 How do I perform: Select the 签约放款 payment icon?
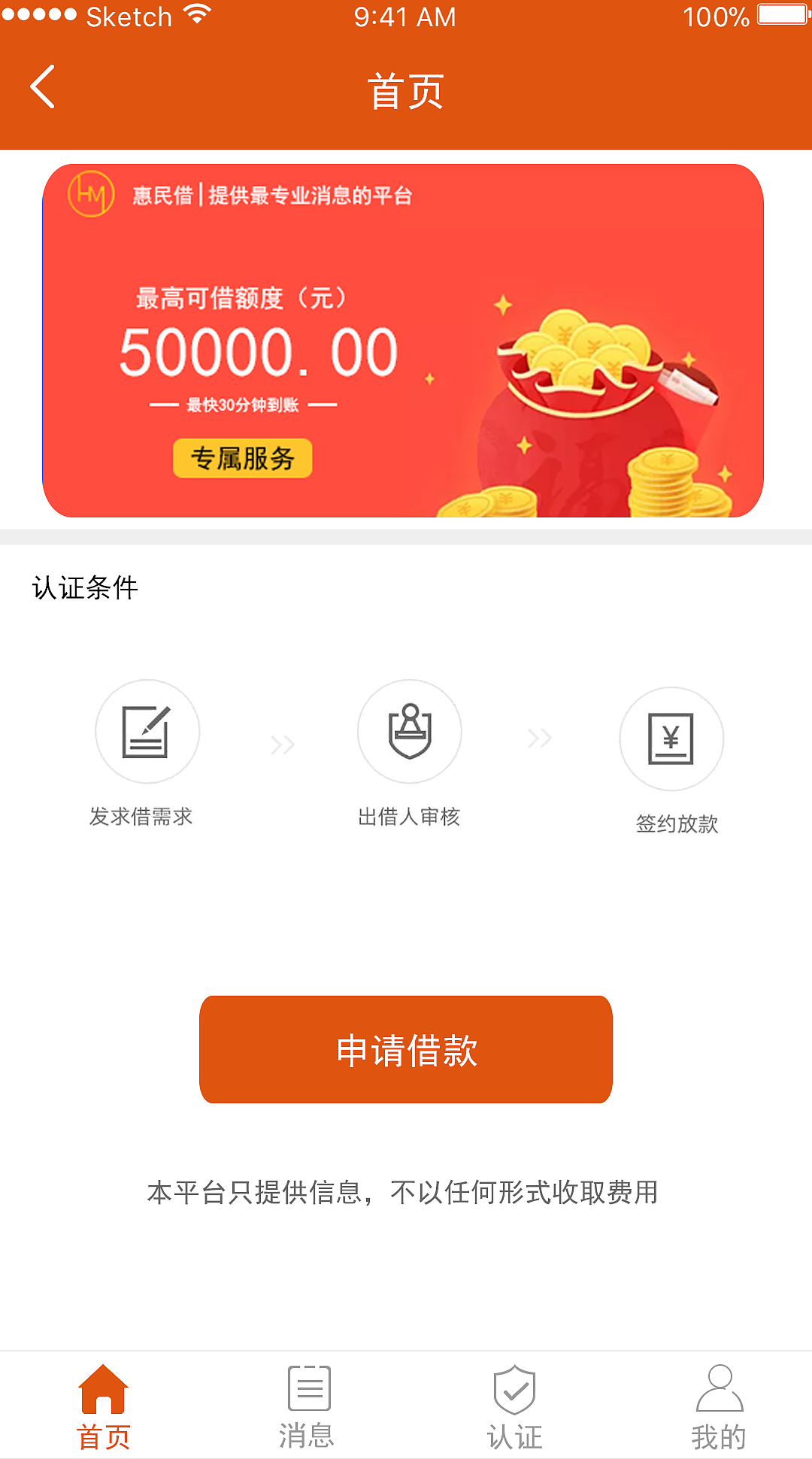pos(671,738)
